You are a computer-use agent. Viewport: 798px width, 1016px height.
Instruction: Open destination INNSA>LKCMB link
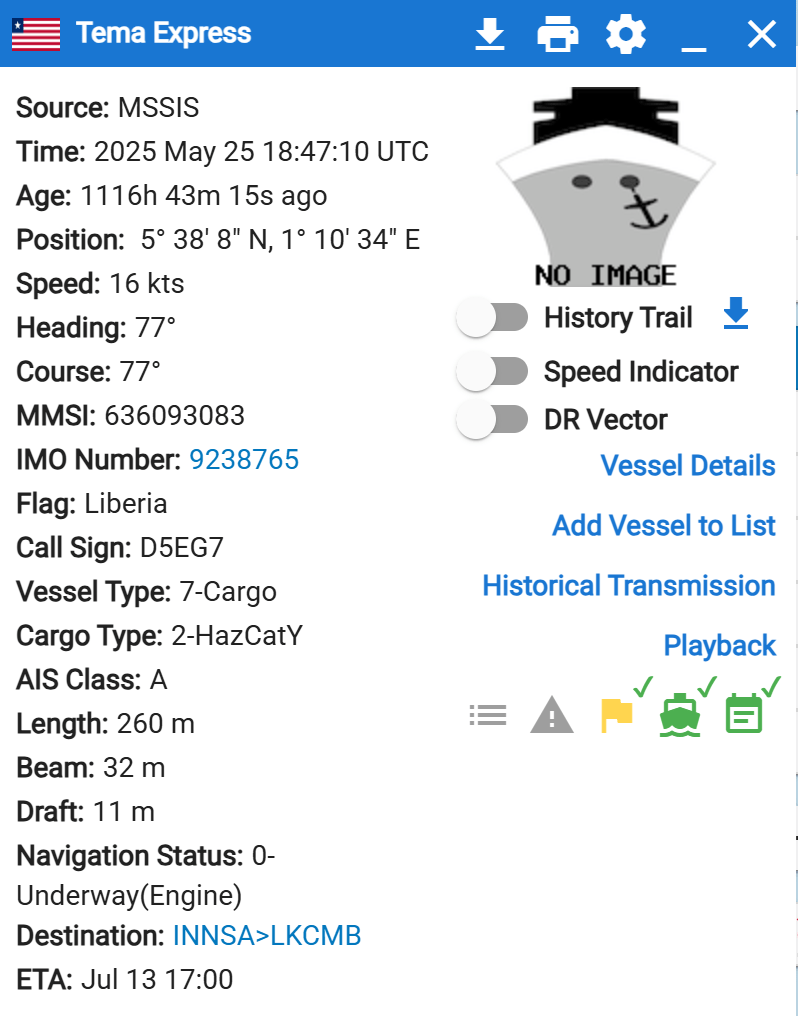click(x=267, y=936)
